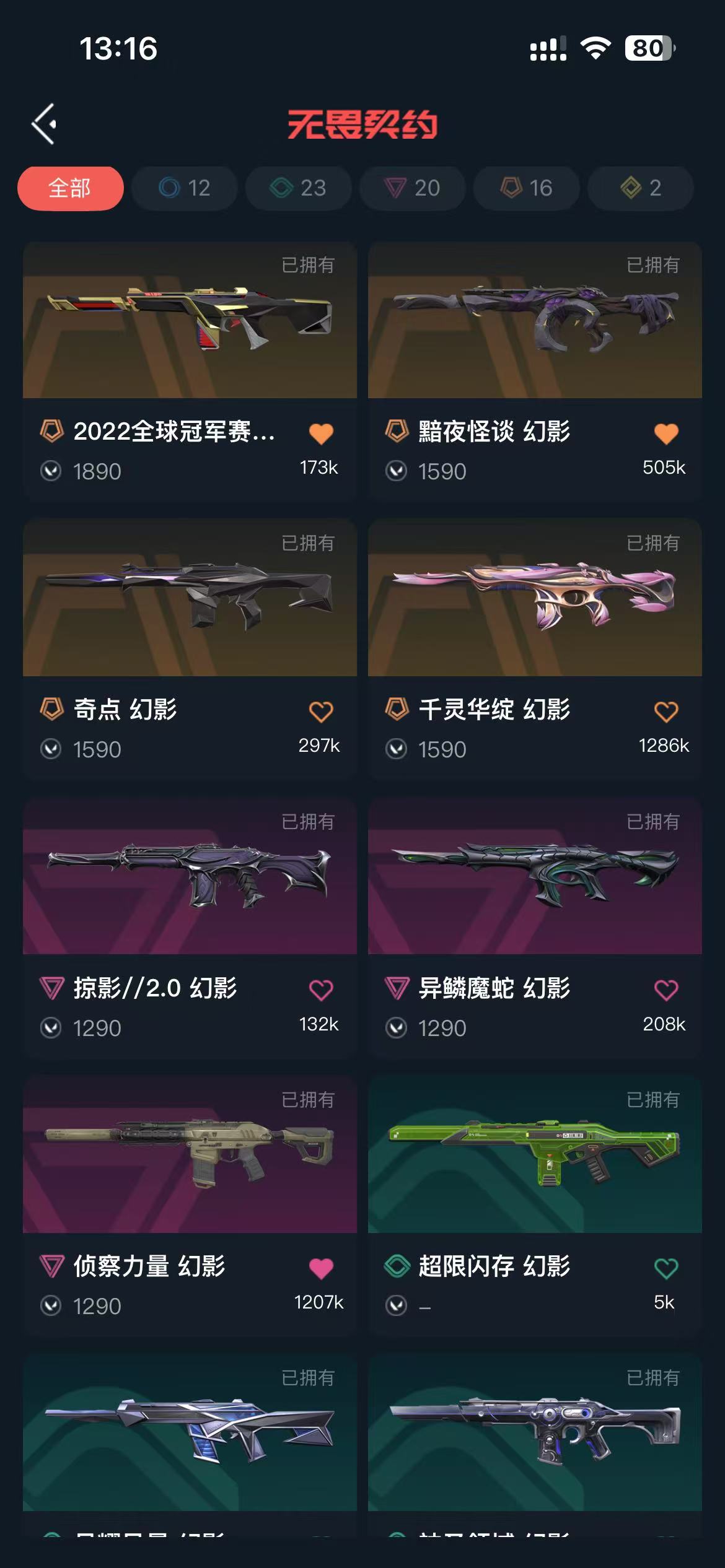Filter by the orange pentagon tier (16)

(526, 188)
